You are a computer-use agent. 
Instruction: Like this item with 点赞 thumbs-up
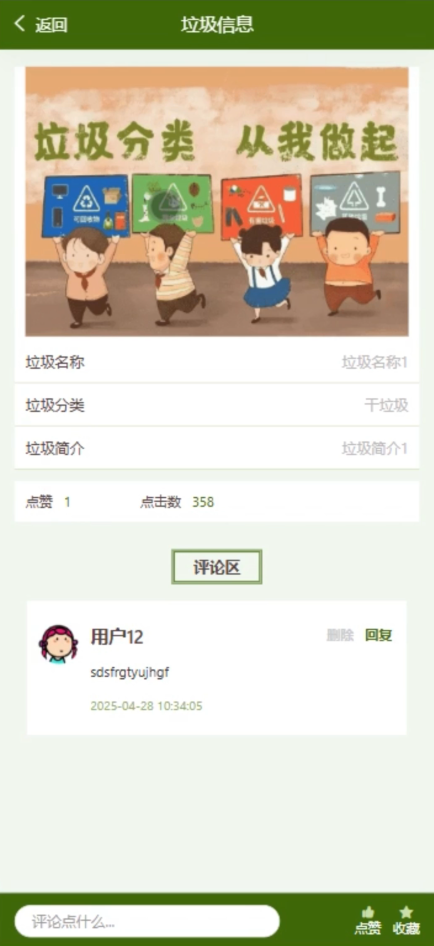(x=368, y=921)
